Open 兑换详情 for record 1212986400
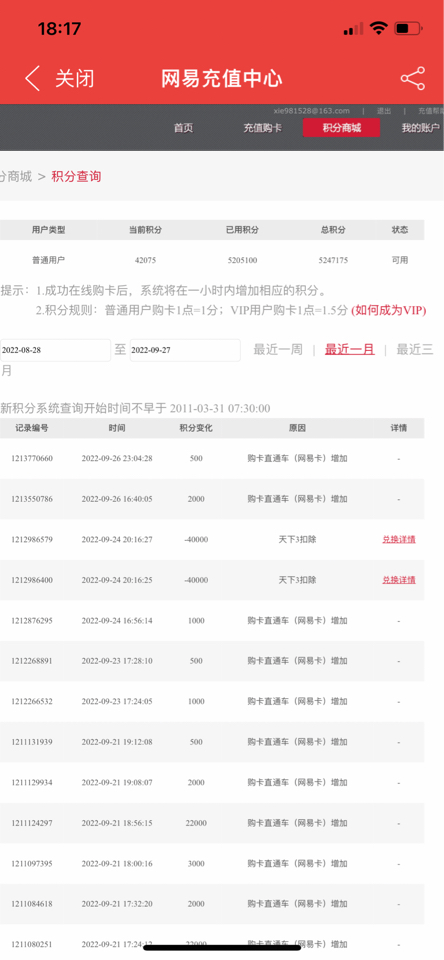Image resolution: width=444 pixels, height=960 pixels. (399, 580)
